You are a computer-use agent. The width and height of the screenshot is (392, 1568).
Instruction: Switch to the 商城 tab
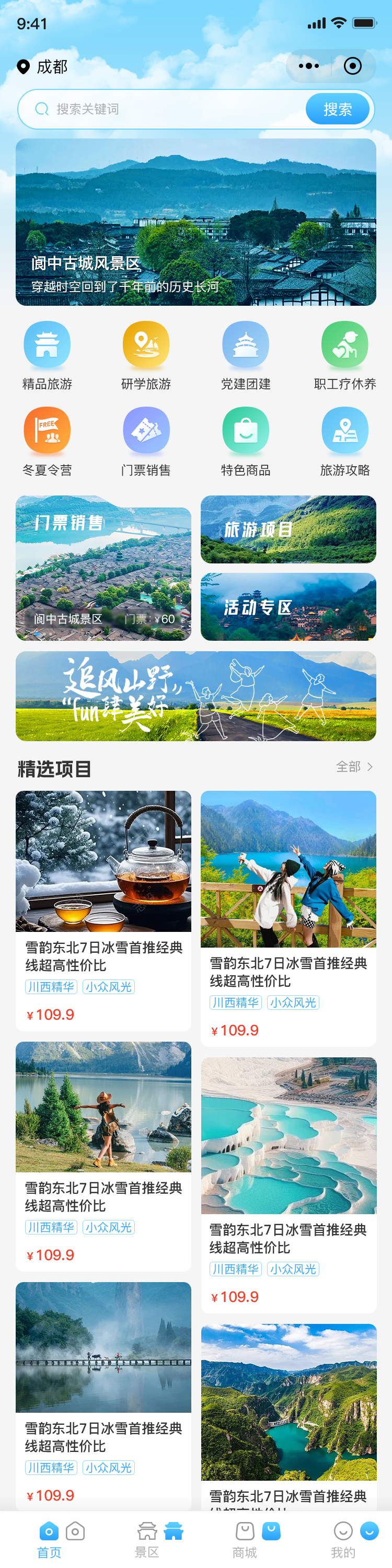[x=245, y=1539]
